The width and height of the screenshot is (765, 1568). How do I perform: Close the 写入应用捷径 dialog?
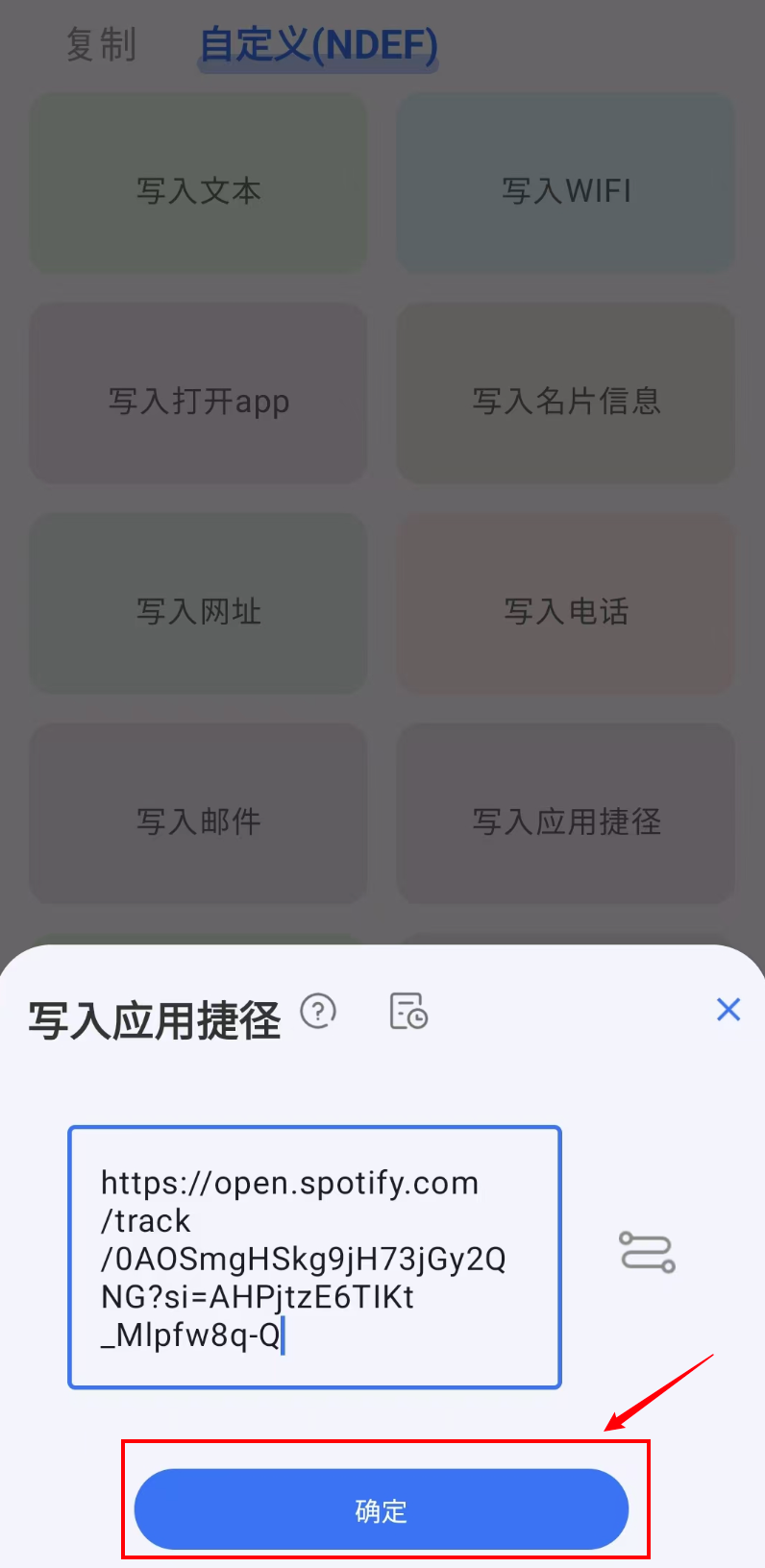click(728, 1009)
